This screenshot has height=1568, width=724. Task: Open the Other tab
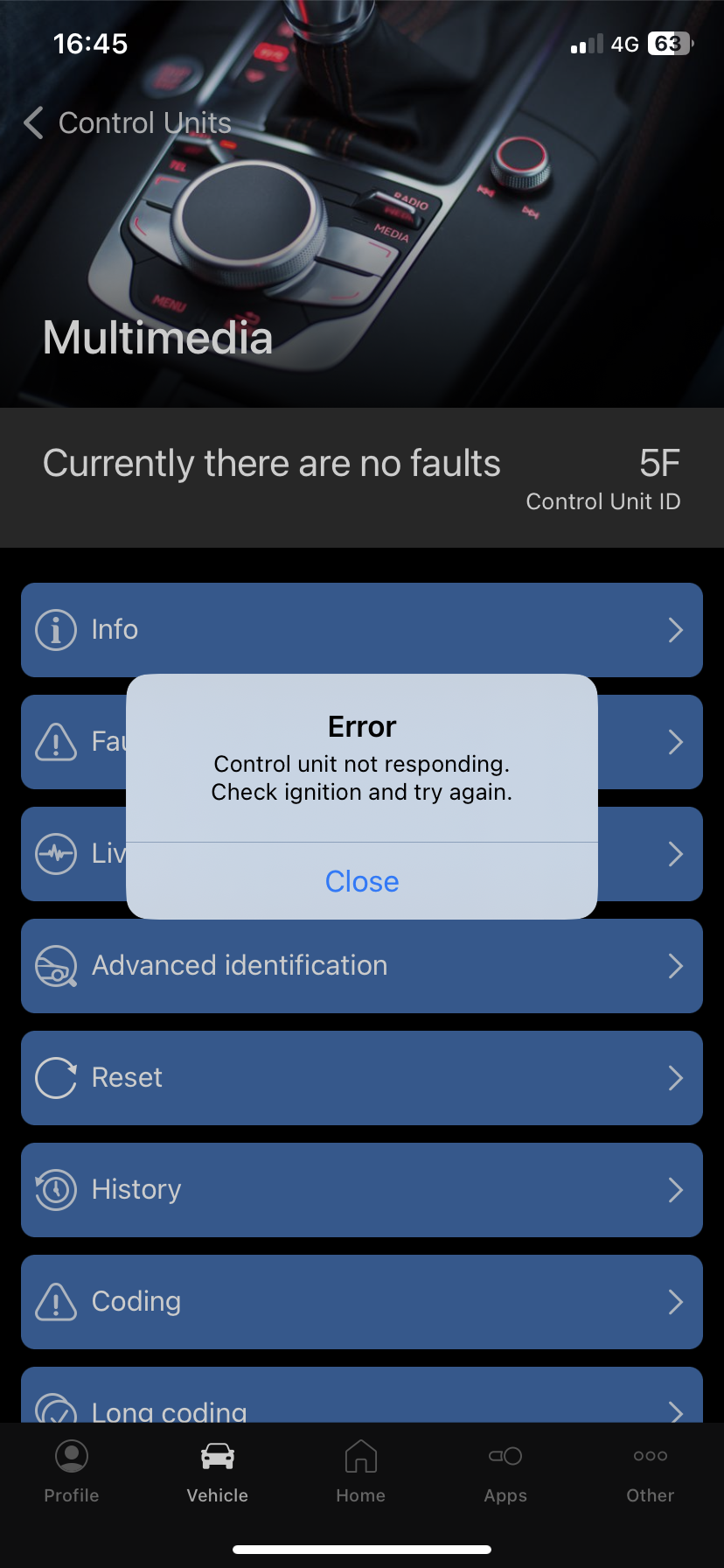[651, 1473]
